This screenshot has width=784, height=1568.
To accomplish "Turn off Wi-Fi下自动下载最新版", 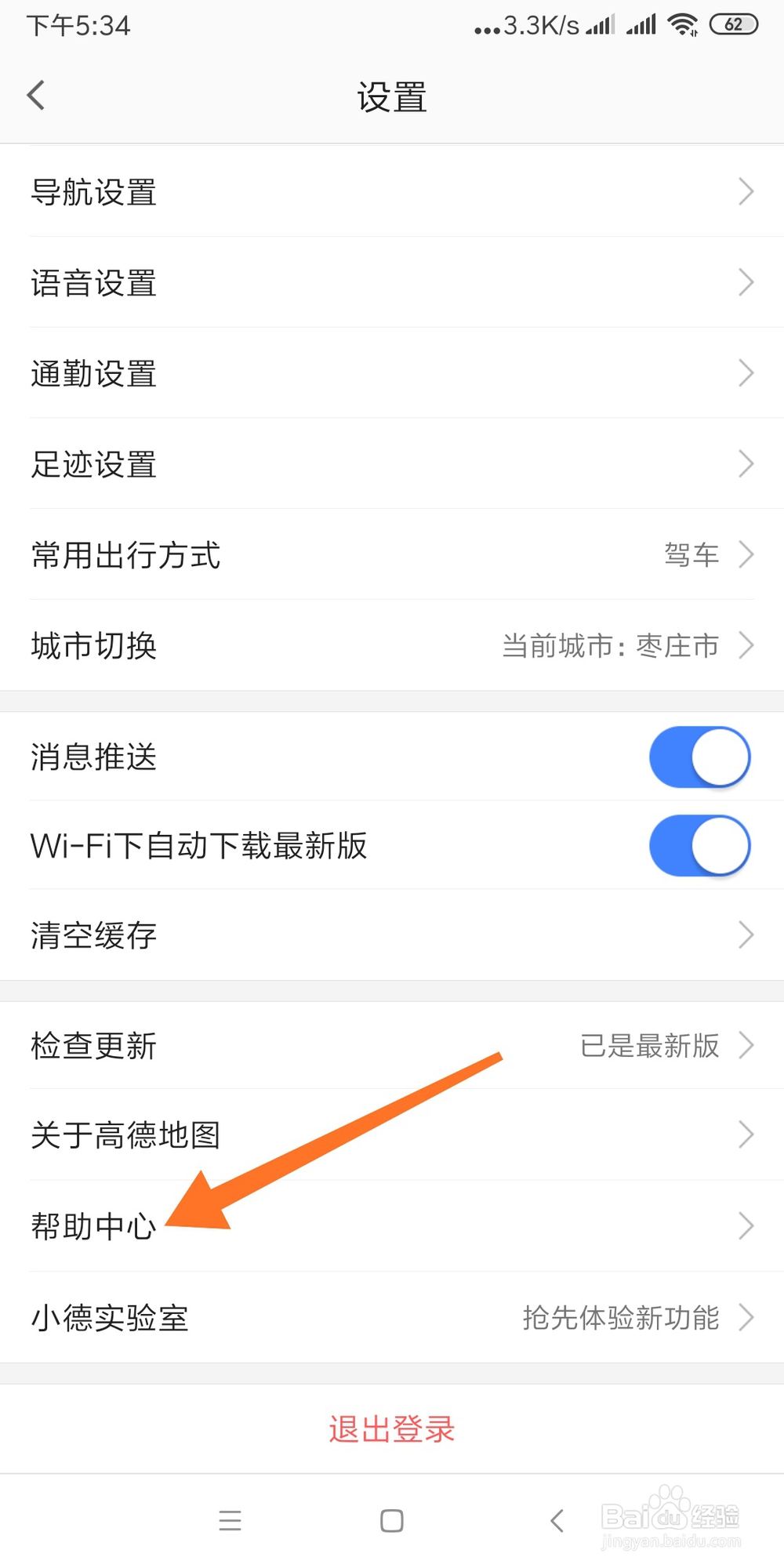I will tap(699, 847).
